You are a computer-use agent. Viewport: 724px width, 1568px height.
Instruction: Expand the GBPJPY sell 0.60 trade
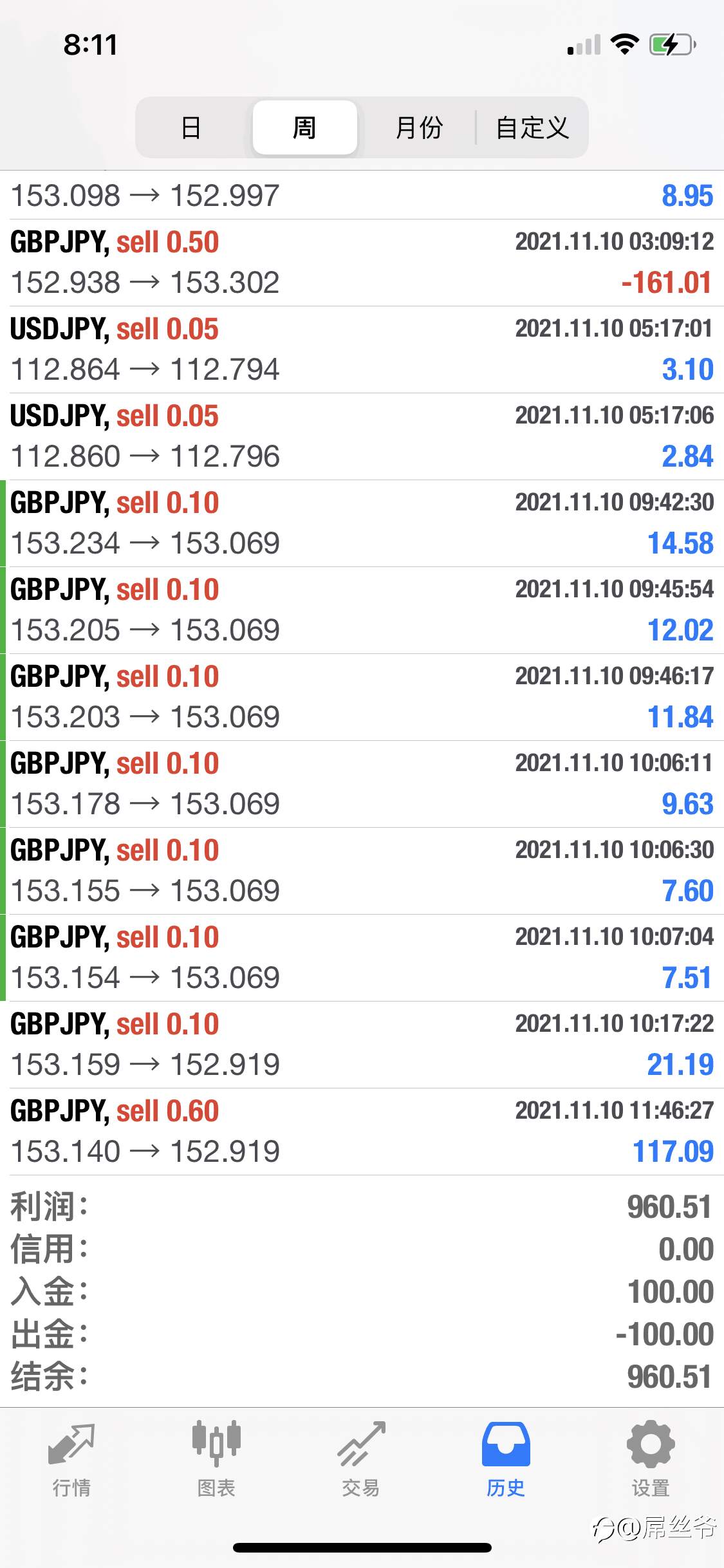coord(362,1132)
